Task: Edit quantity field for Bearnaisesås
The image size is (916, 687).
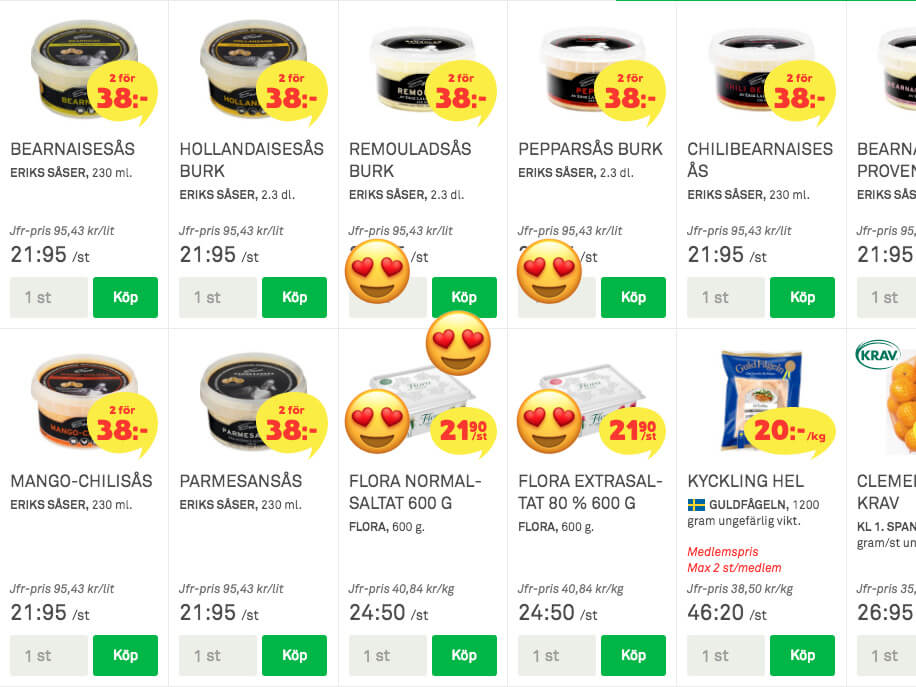Action: click(49, 297)
